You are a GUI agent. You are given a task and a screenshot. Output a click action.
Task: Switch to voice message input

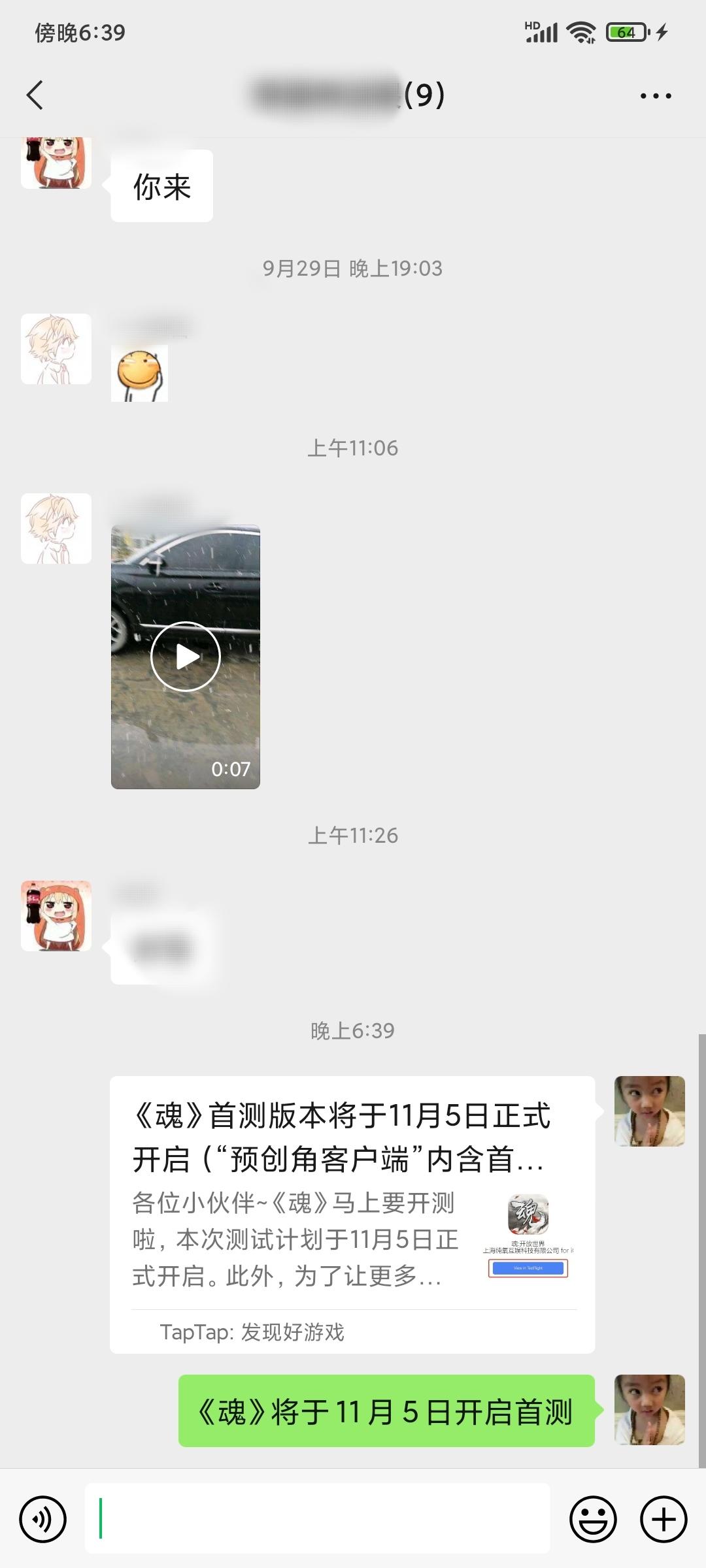(x=43, y=1519)
